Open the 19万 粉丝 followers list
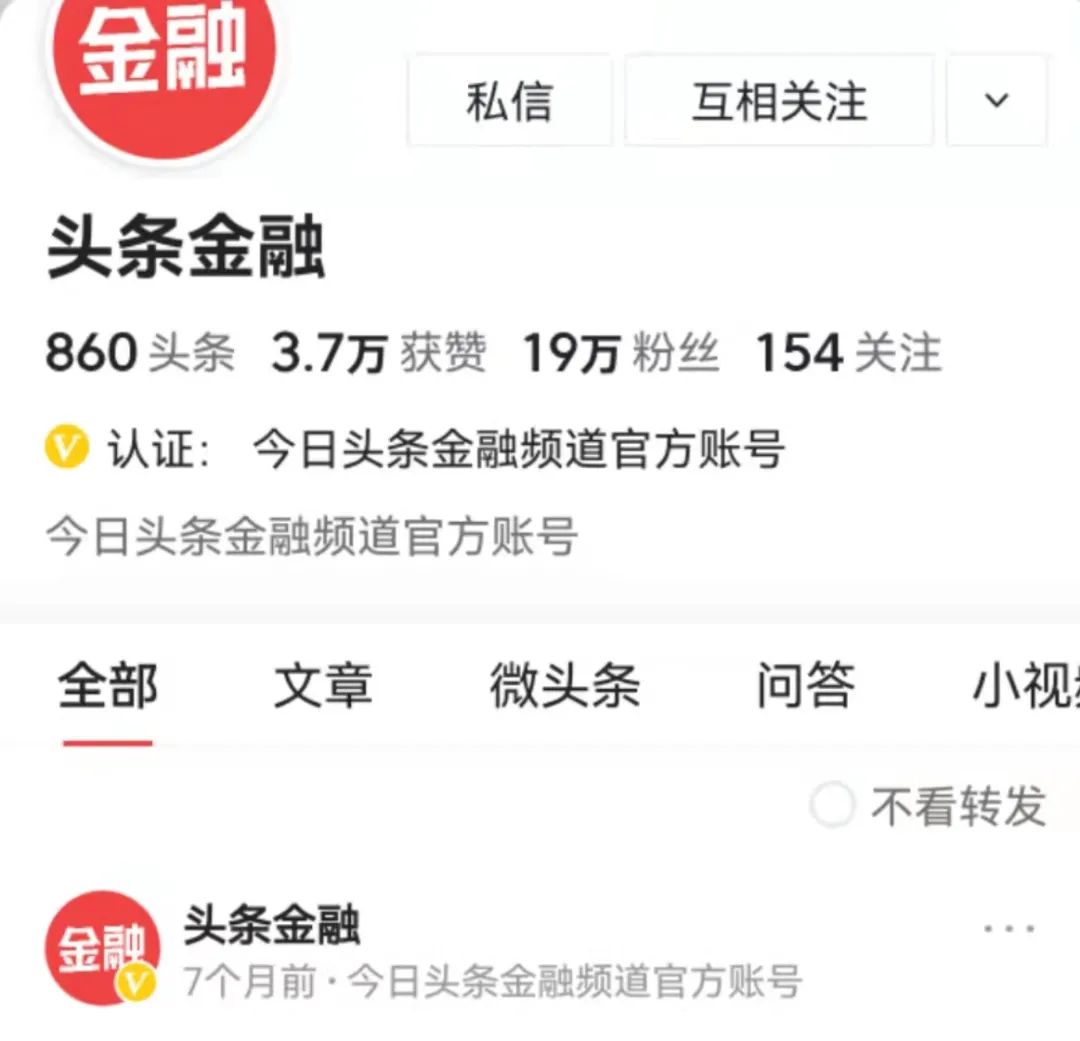 621,353
